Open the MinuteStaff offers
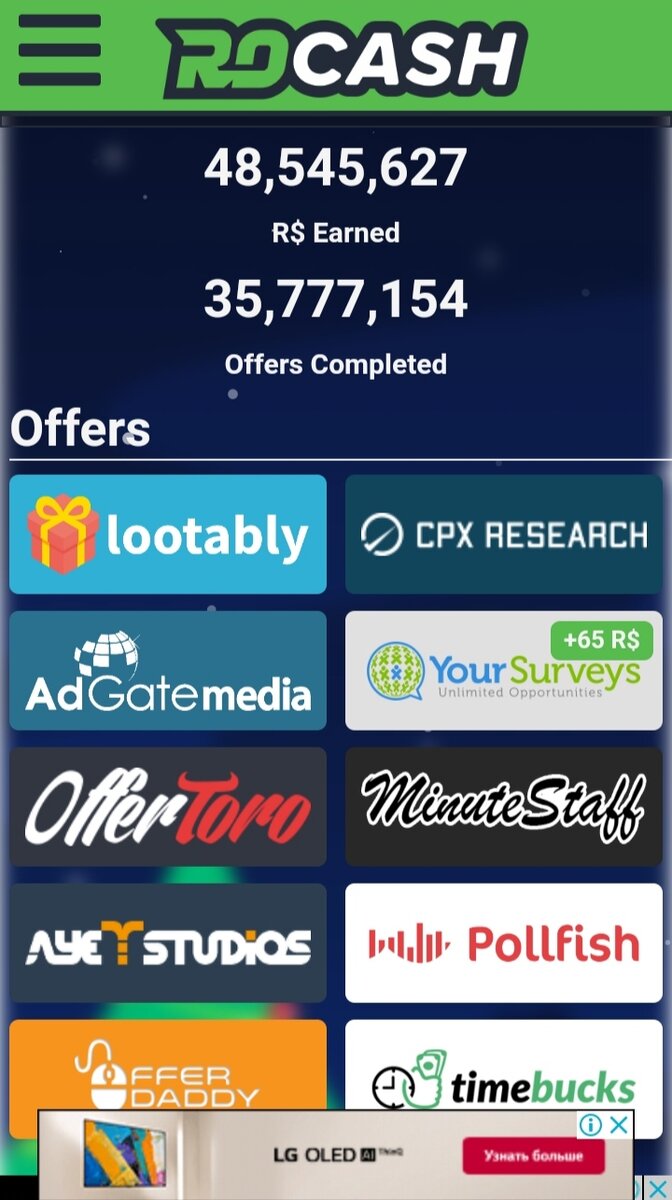This screenshot has height=1200, width=672. [x=503, y=807]
